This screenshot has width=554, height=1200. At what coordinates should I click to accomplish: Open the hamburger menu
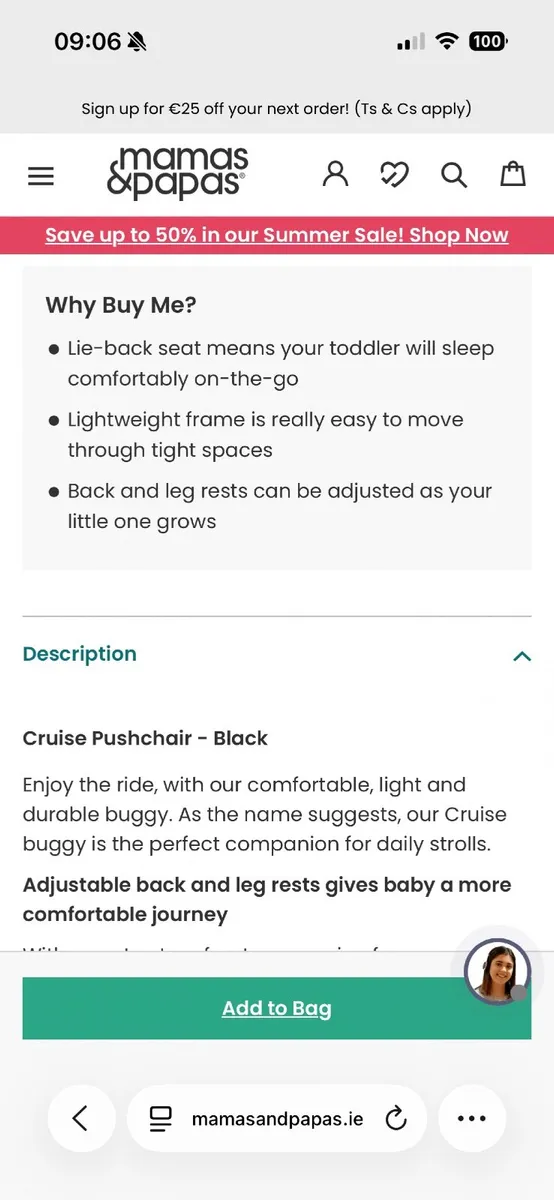[41, 176]
